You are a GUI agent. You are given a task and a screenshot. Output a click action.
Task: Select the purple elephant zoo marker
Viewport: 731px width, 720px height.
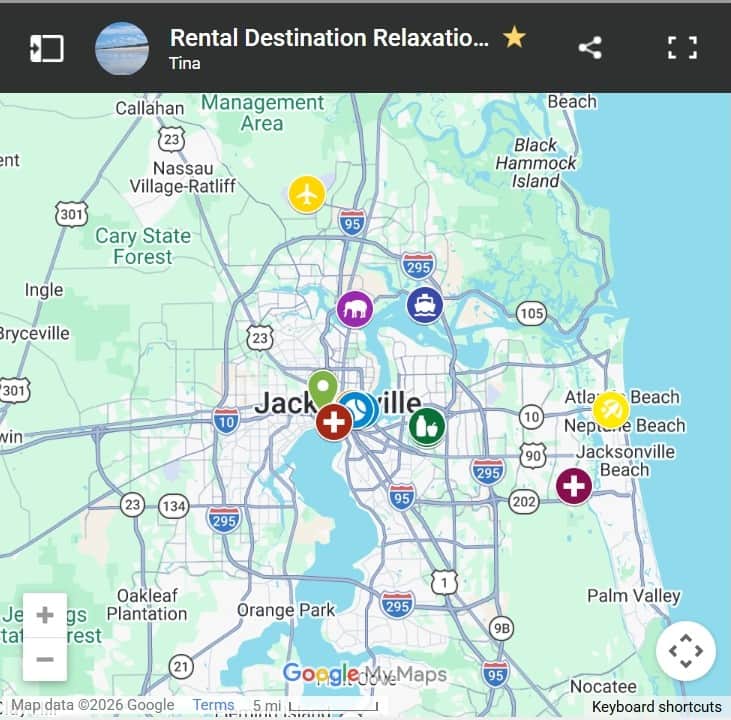pyautogui.click(x=355, y=310)
